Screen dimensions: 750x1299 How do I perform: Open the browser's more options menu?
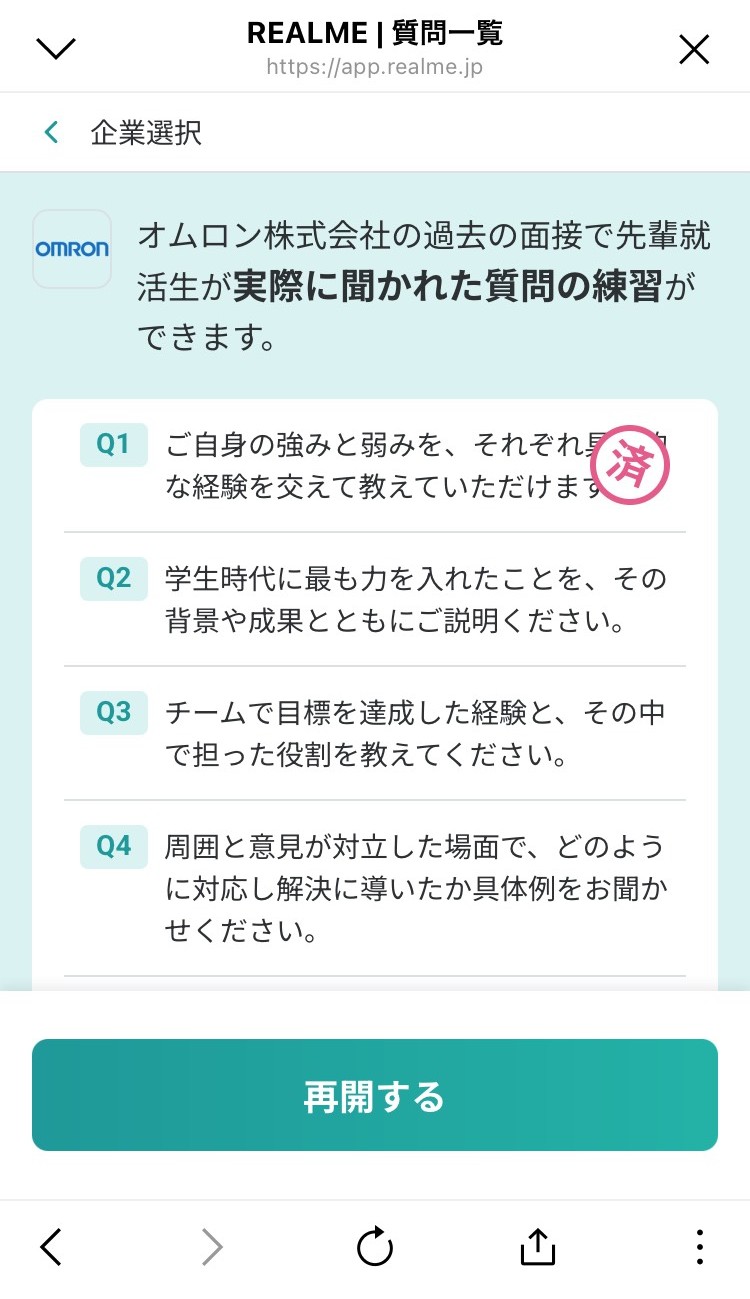(x=699, y=1246)
